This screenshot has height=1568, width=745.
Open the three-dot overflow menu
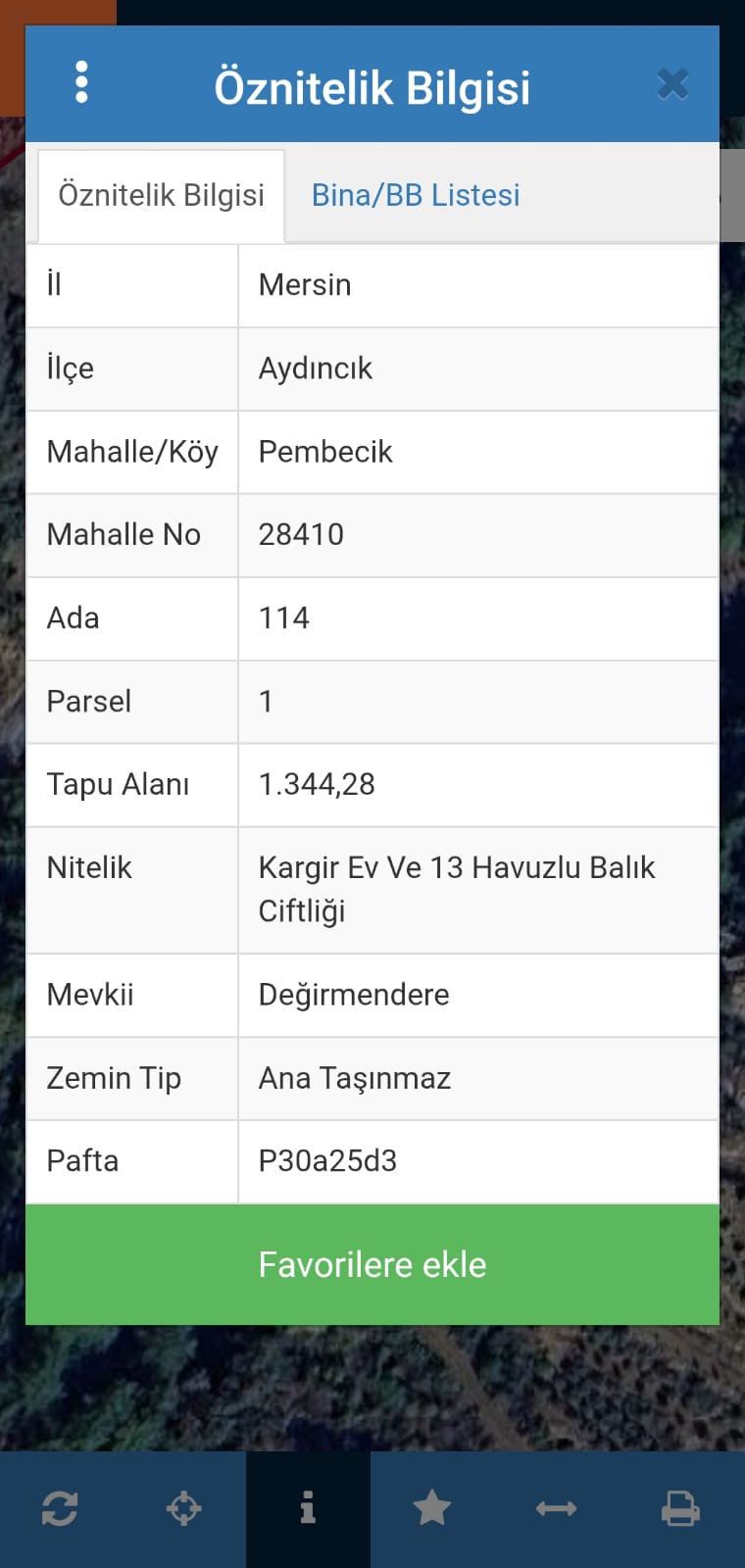click(81, 82)
